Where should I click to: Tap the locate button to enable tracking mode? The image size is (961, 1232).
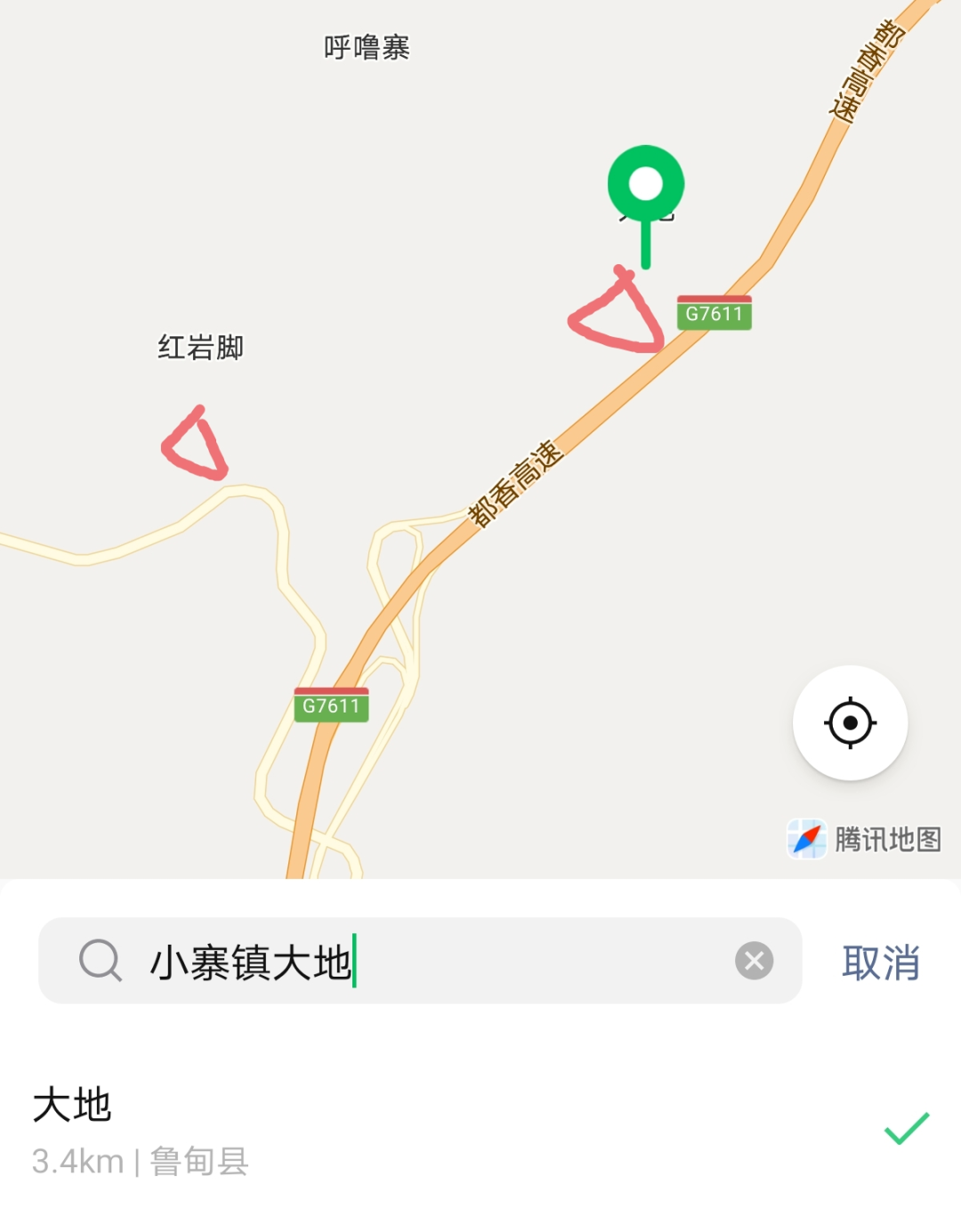851,723
